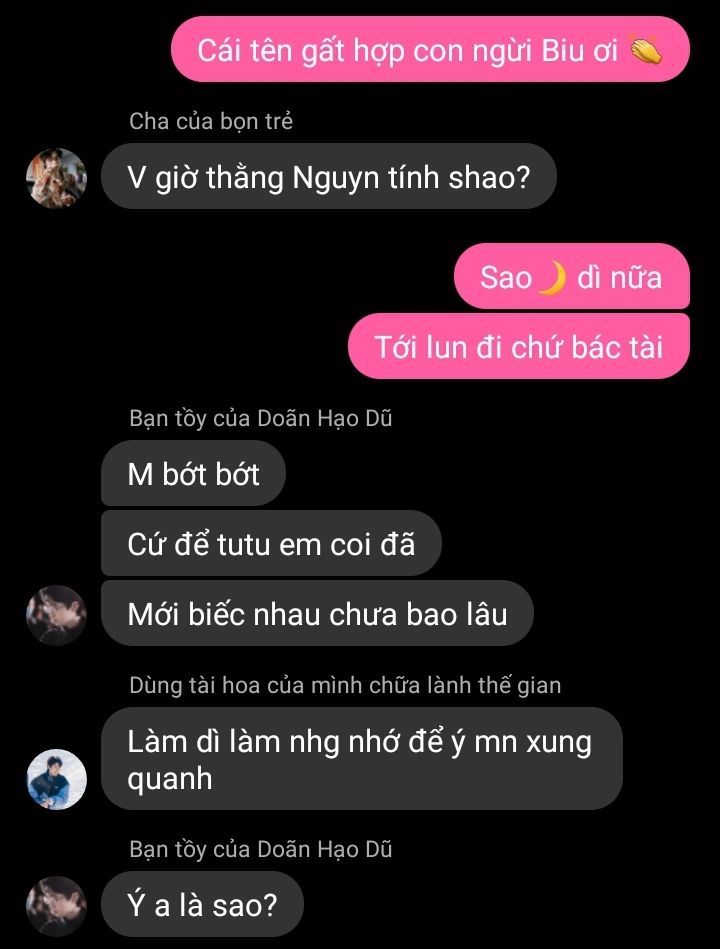Tap avatar beside "Mới biếc nhau chưa bao lâu"
Viewport: 720px width, 949px height.
tap(56, 615)
